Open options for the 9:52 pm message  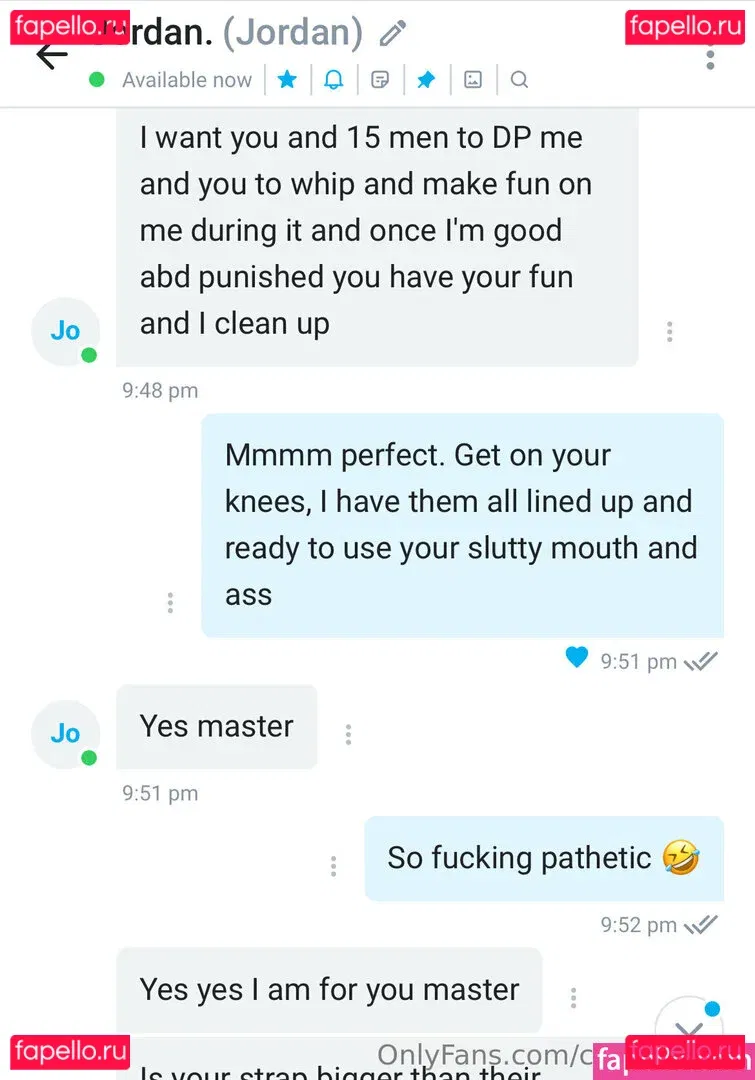[x=333, y=866]
